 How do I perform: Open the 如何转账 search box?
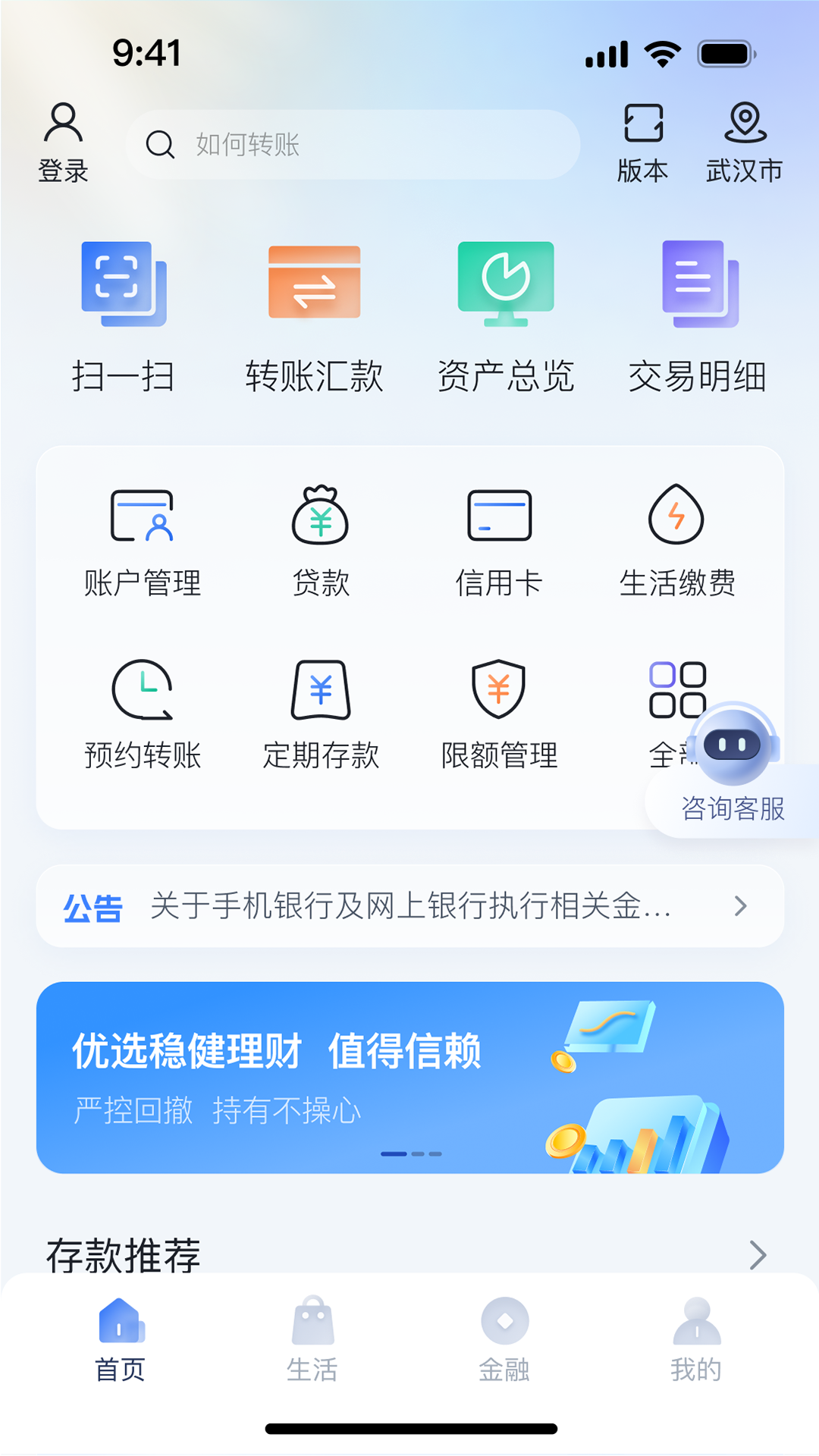(x=353, y=144)
